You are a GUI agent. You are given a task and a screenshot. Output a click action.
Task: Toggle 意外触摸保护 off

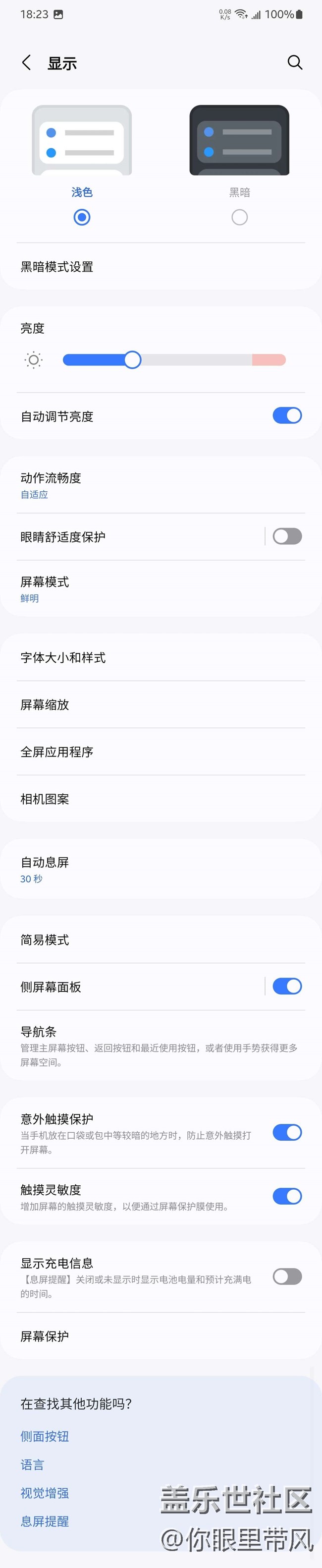[x=287, y=1132]
